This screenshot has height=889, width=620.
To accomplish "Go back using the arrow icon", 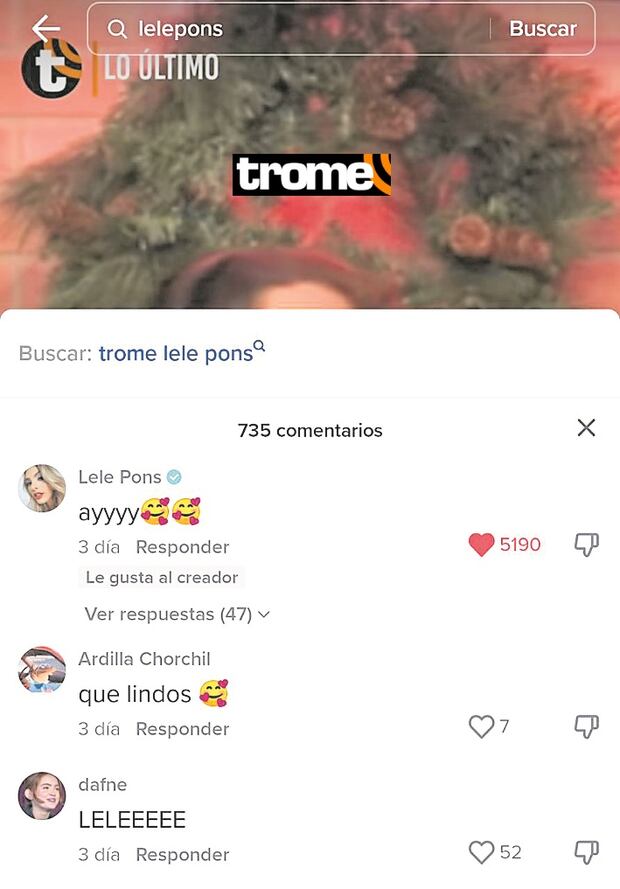I will coord(46,28).
